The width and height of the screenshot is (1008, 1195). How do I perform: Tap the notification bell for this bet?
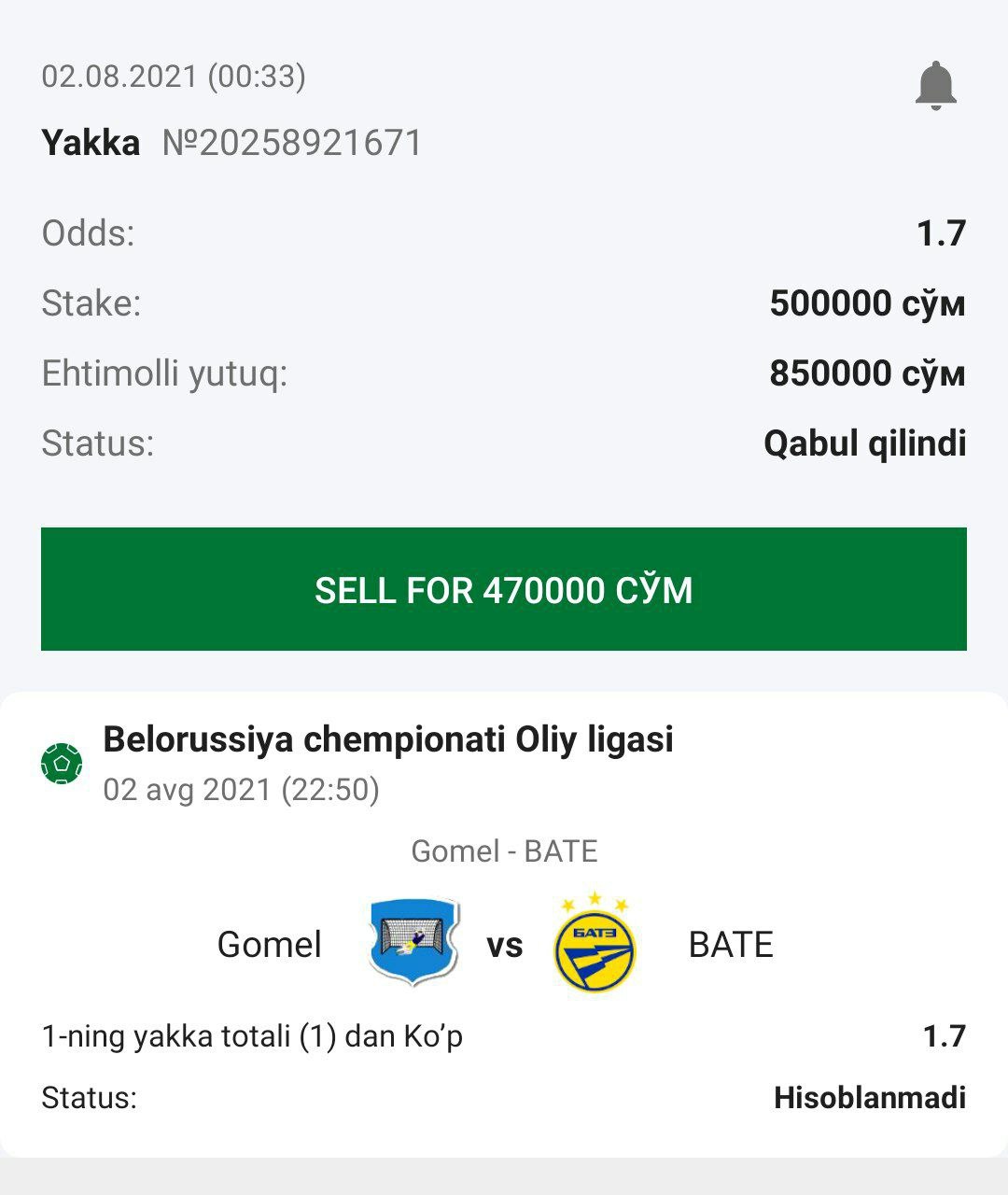point(935,86)
